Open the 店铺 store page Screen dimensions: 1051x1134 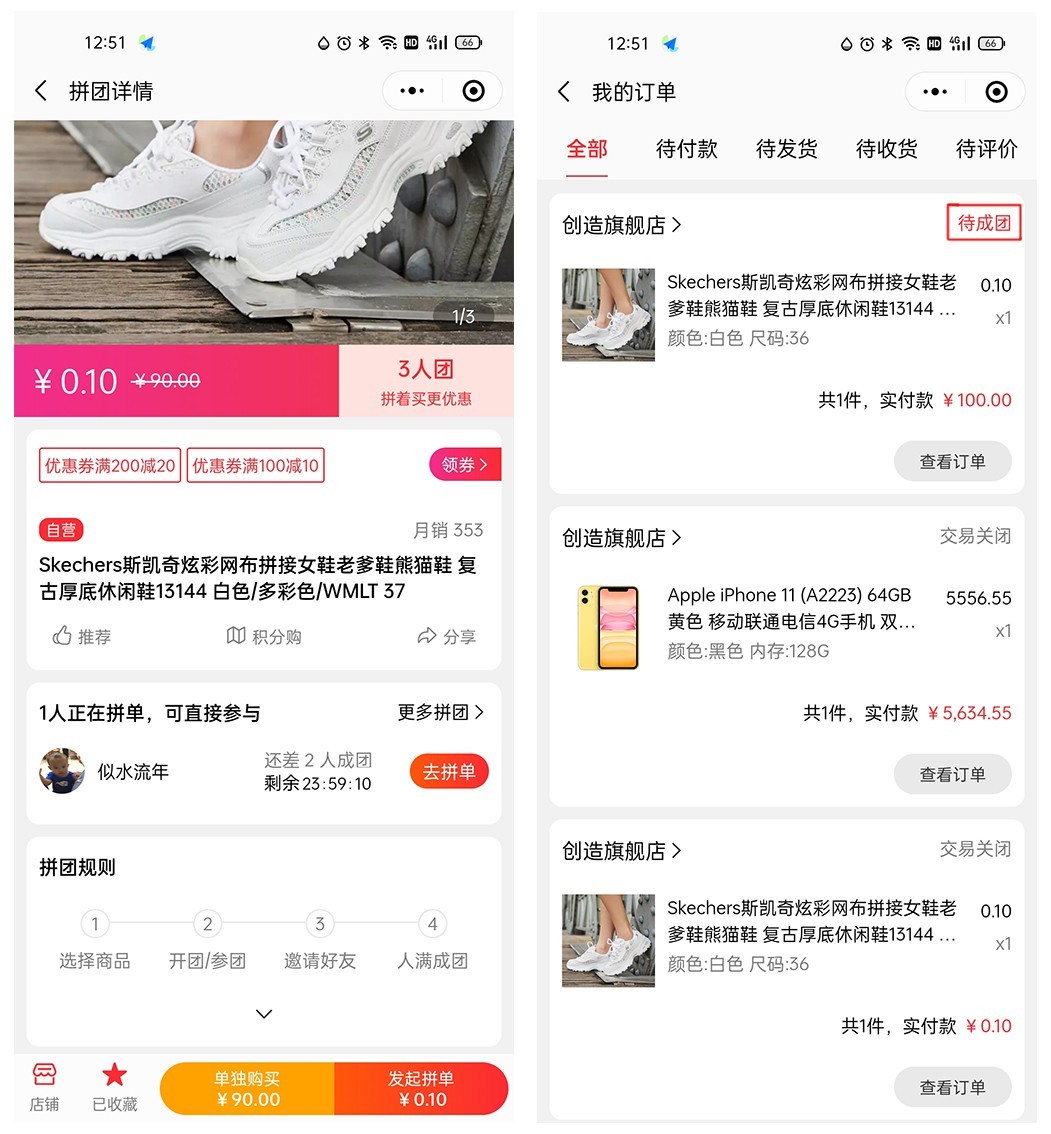click(x=44, y=1087)
